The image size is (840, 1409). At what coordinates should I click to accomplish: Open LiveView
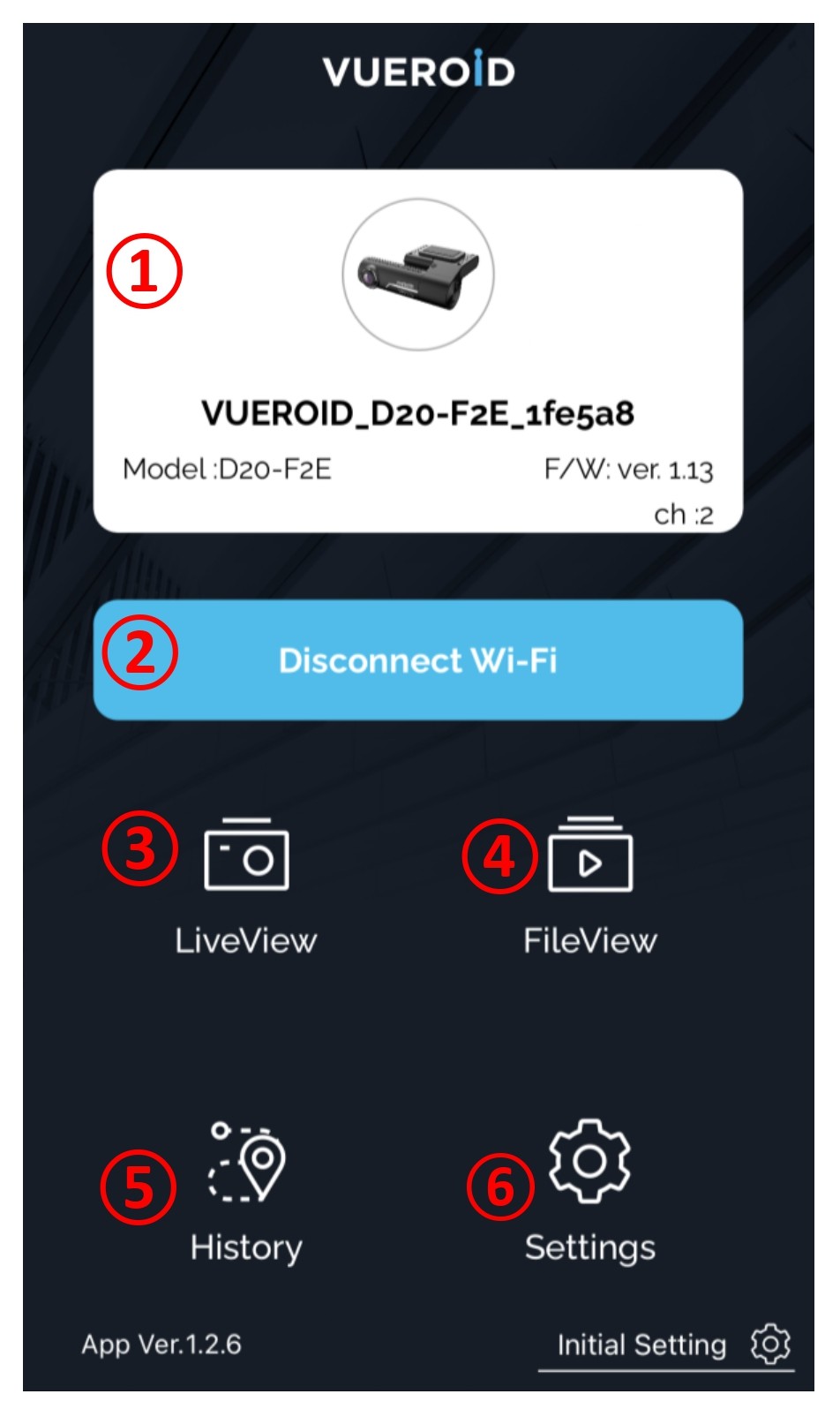pyautogui.click(x=246, y=886)
